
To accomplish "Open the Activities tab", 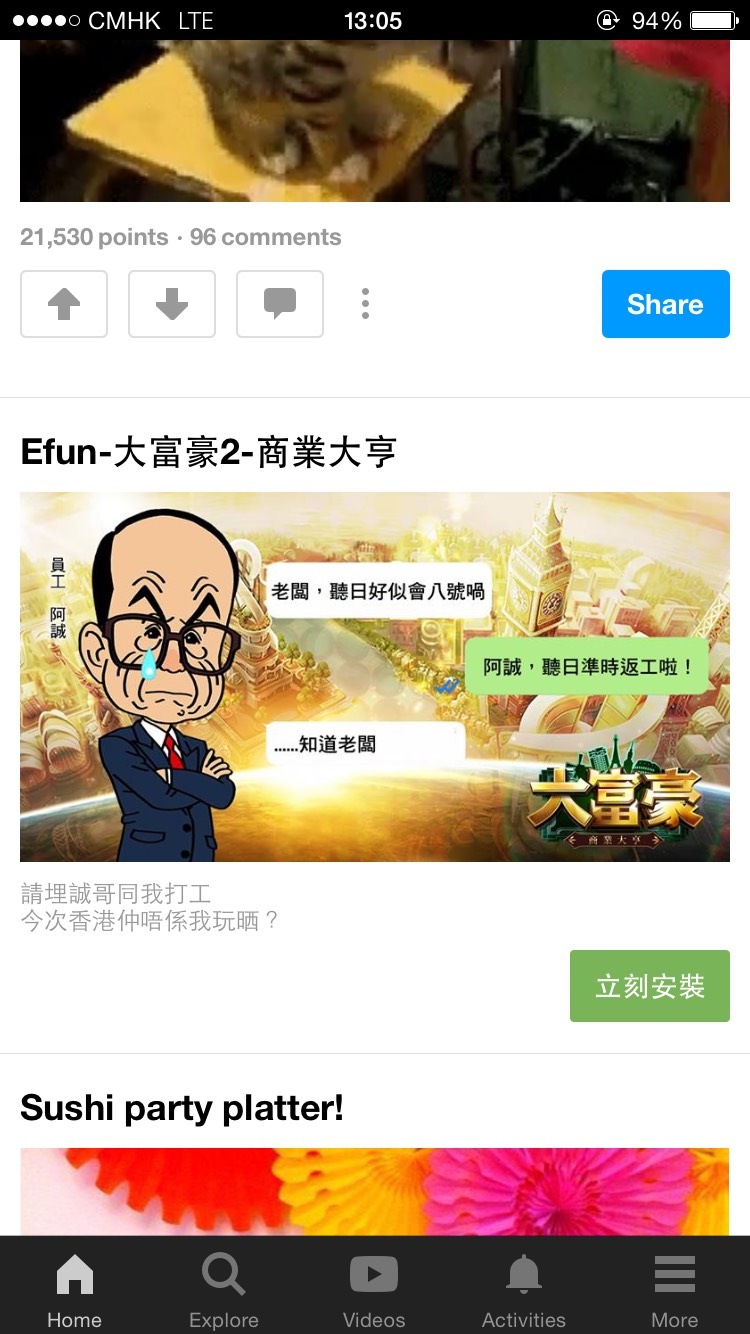I will point(524,1290).
